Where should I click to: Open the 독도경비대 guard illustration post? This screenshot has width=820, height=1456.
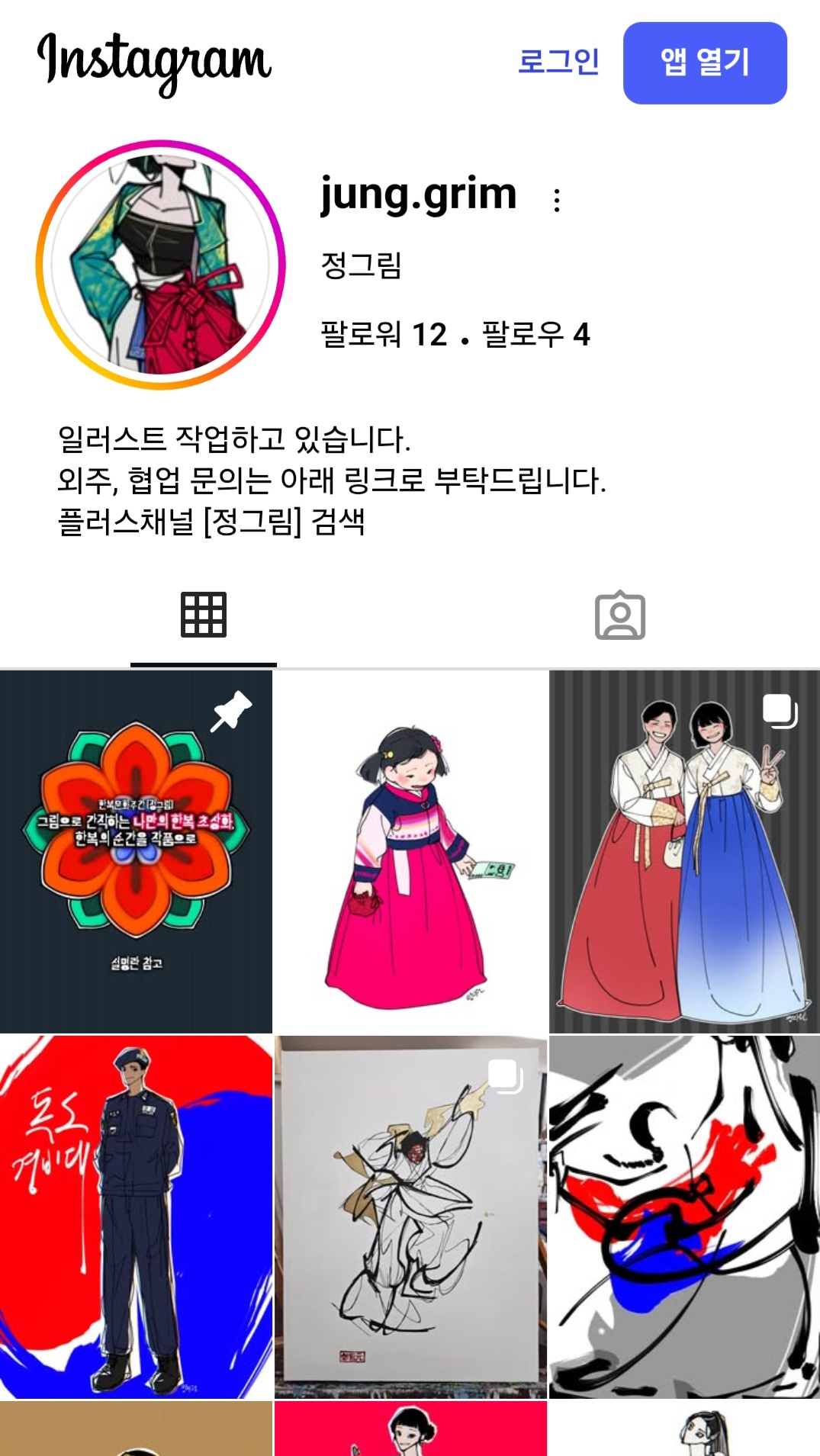[136, 1216]
